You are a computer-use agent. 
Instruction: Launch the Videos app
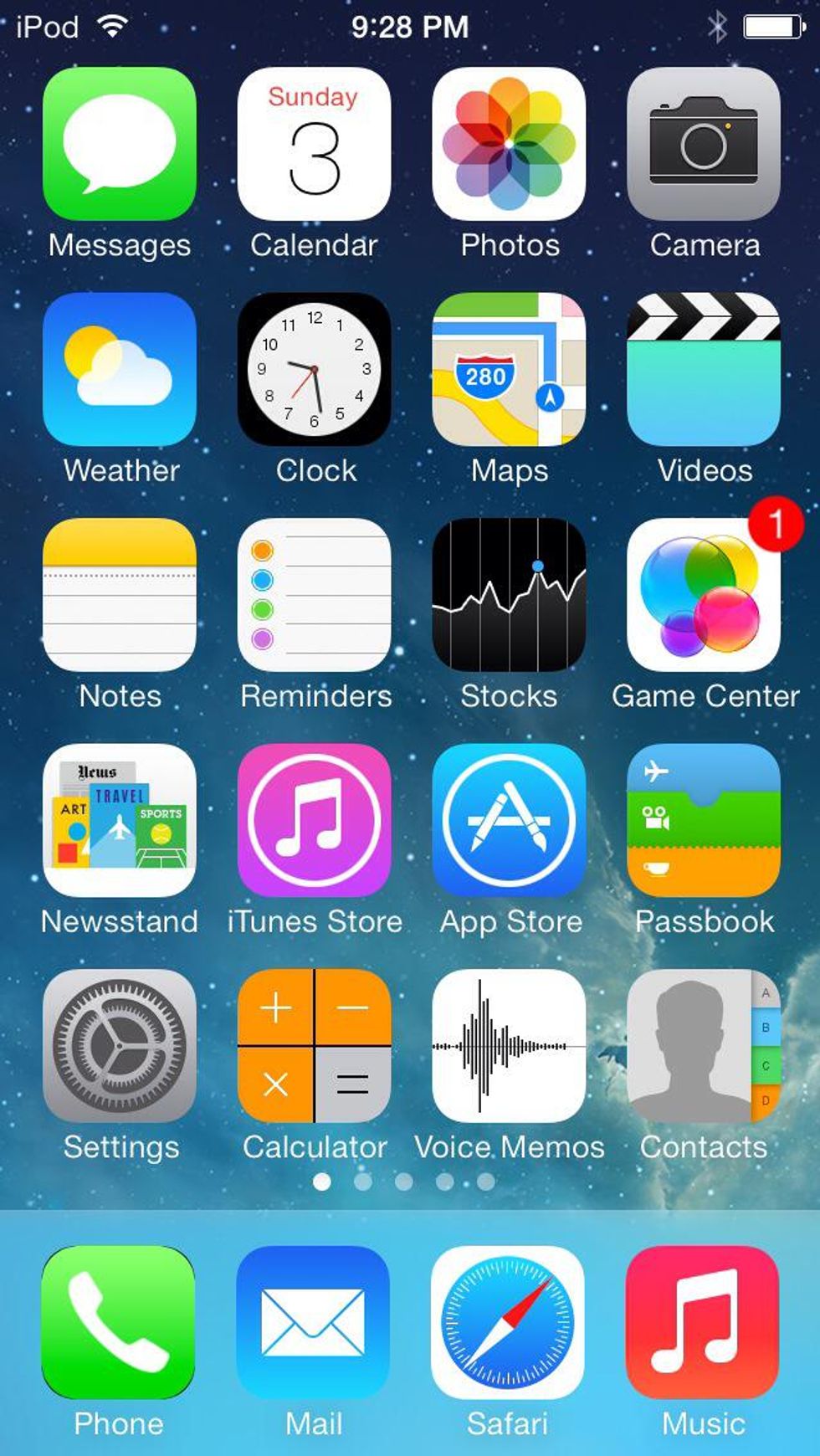tap(704, 369)
